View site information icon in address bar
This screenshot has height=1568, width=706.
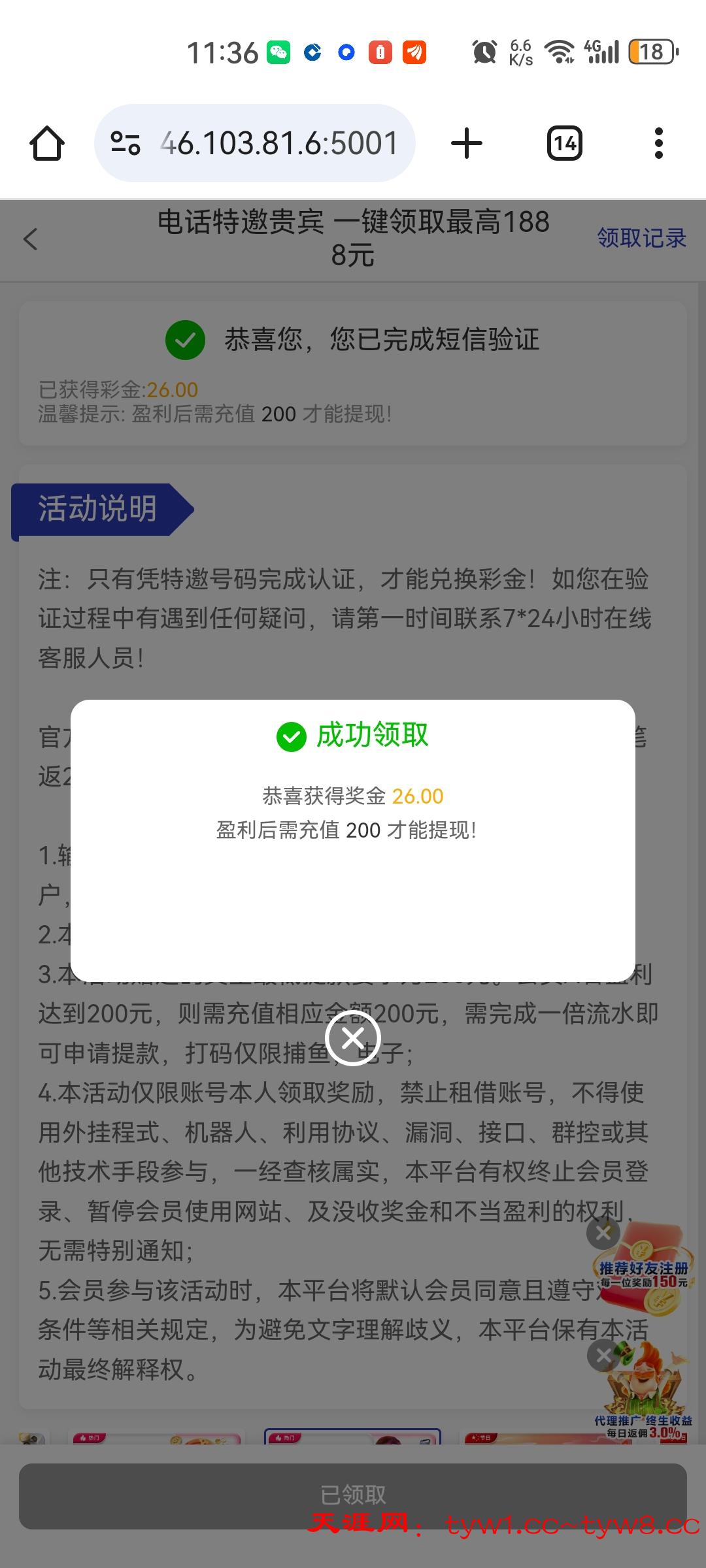[125, 143]
